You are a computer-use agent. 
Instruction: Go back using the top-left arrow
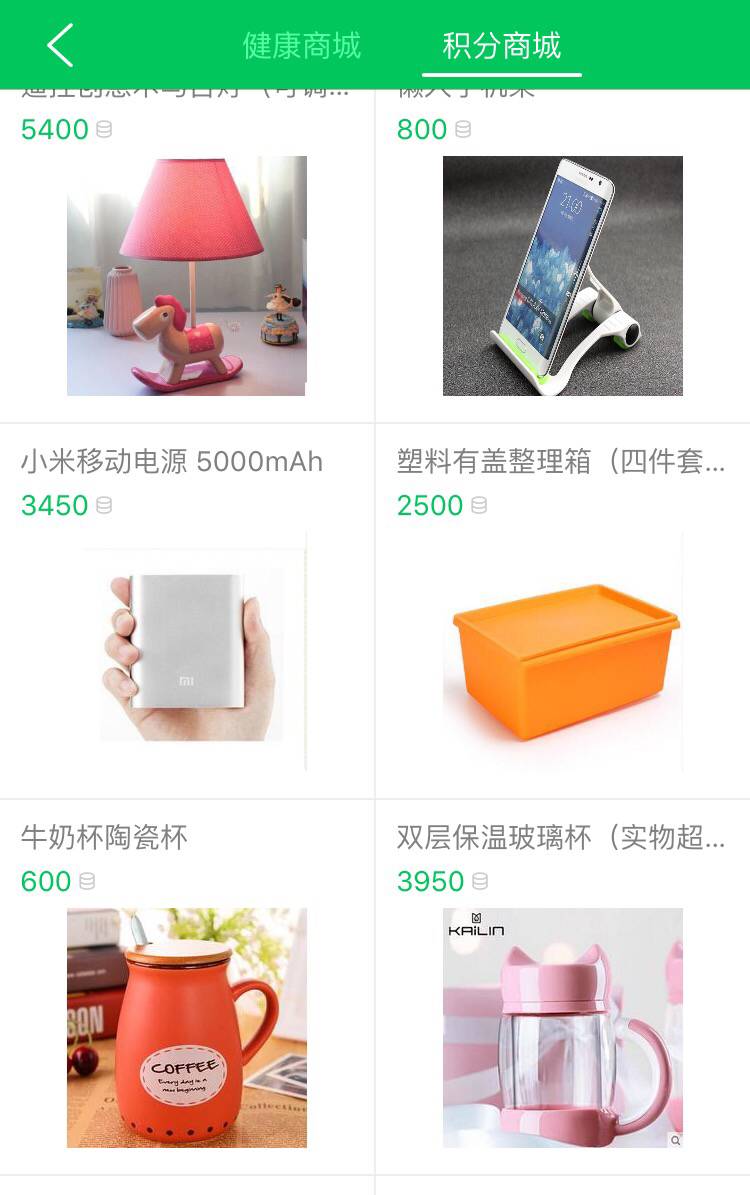(x=60, y=46)
